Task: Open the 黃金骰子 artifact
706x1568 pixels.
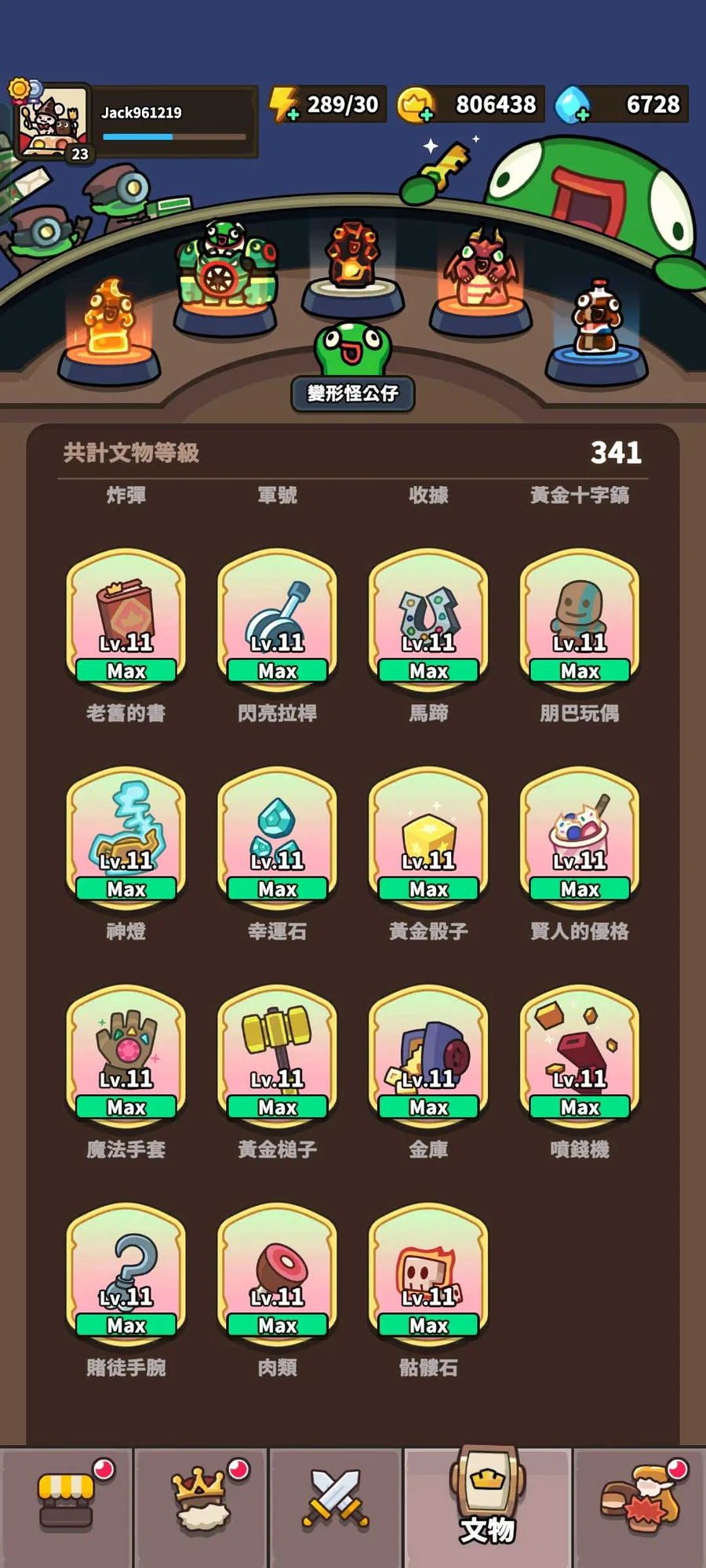Action: pyautogui.click(x=428, y=836)
